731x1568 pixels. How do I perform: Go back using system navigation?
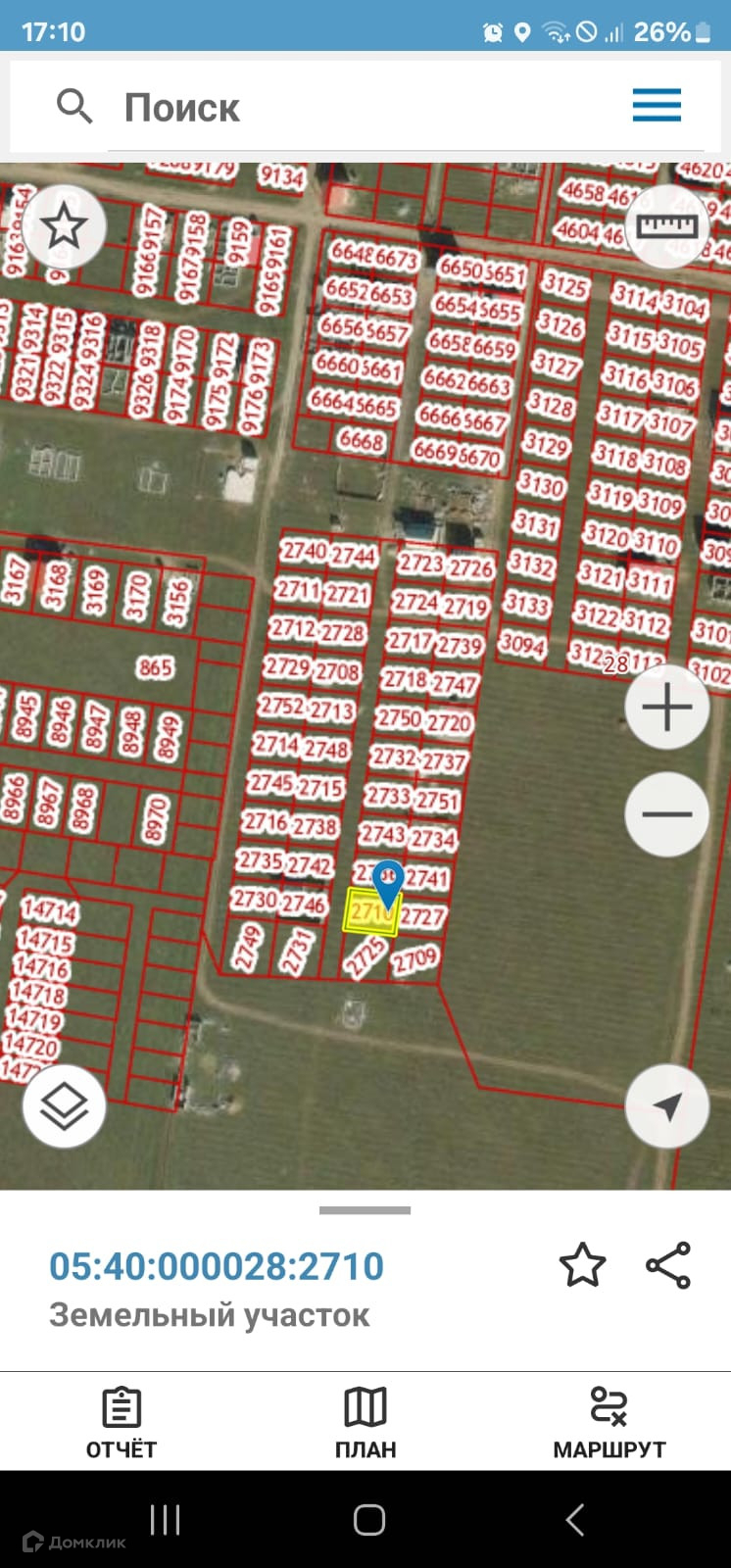click(x=574, y=1520)
